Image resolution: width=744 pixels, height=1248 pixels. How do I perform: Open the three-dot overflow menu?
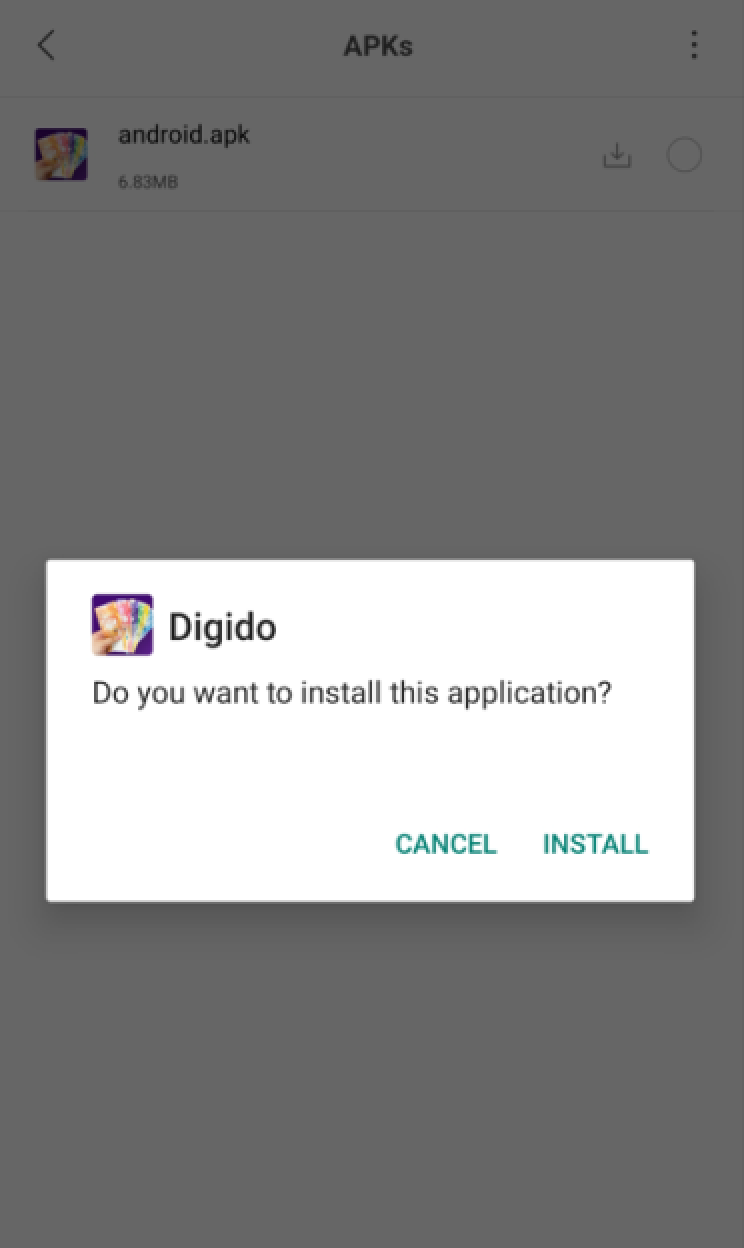tap(693, 46)
